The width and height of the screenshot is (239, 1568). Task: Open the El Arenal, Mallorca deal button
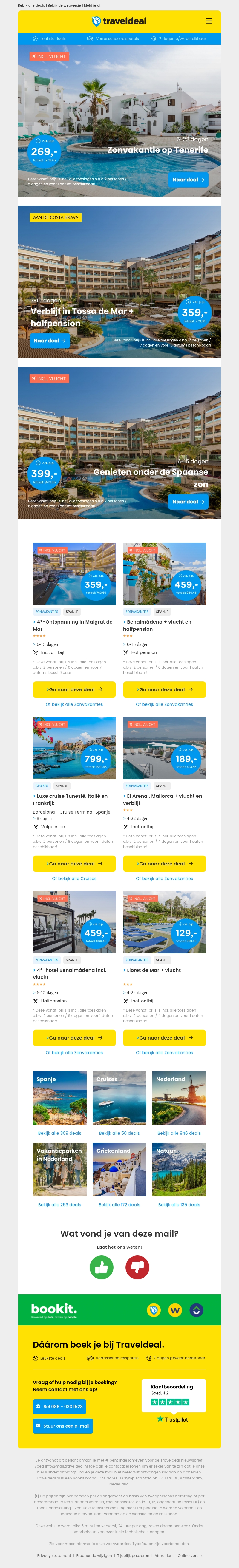click(164, 864)
